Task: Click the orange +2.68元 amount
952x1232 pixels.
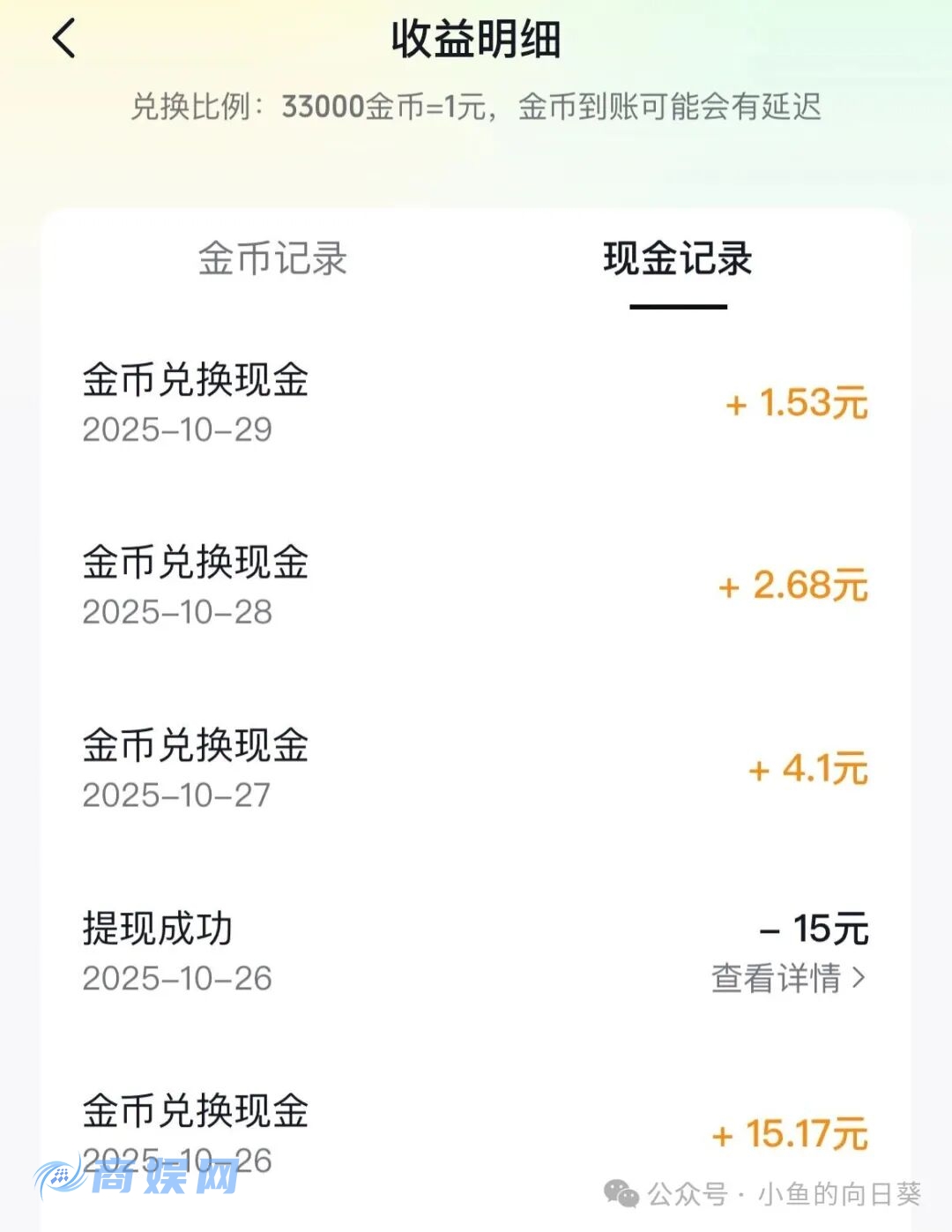Action: click(792, 588)
